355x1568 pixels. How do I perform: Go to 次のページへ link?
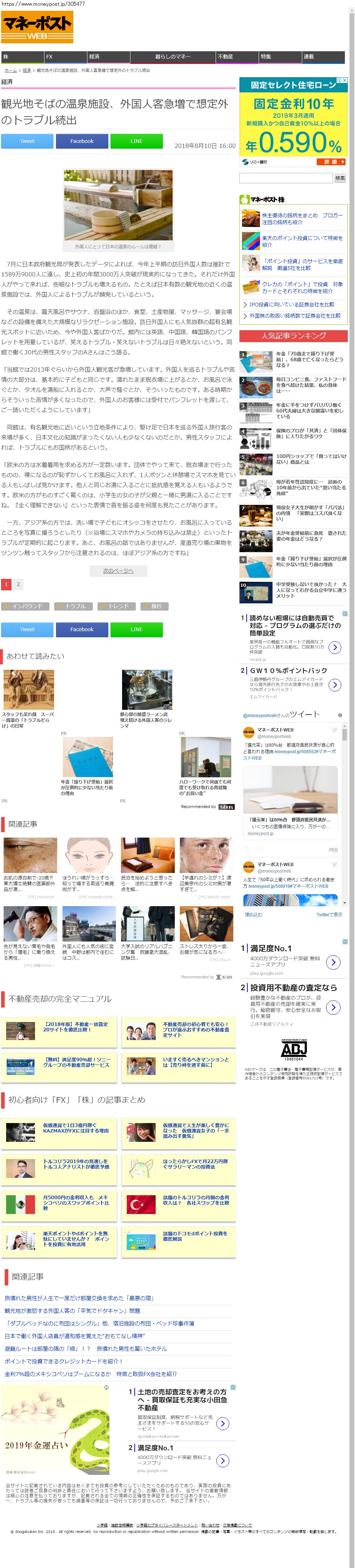tap(117, 570)
